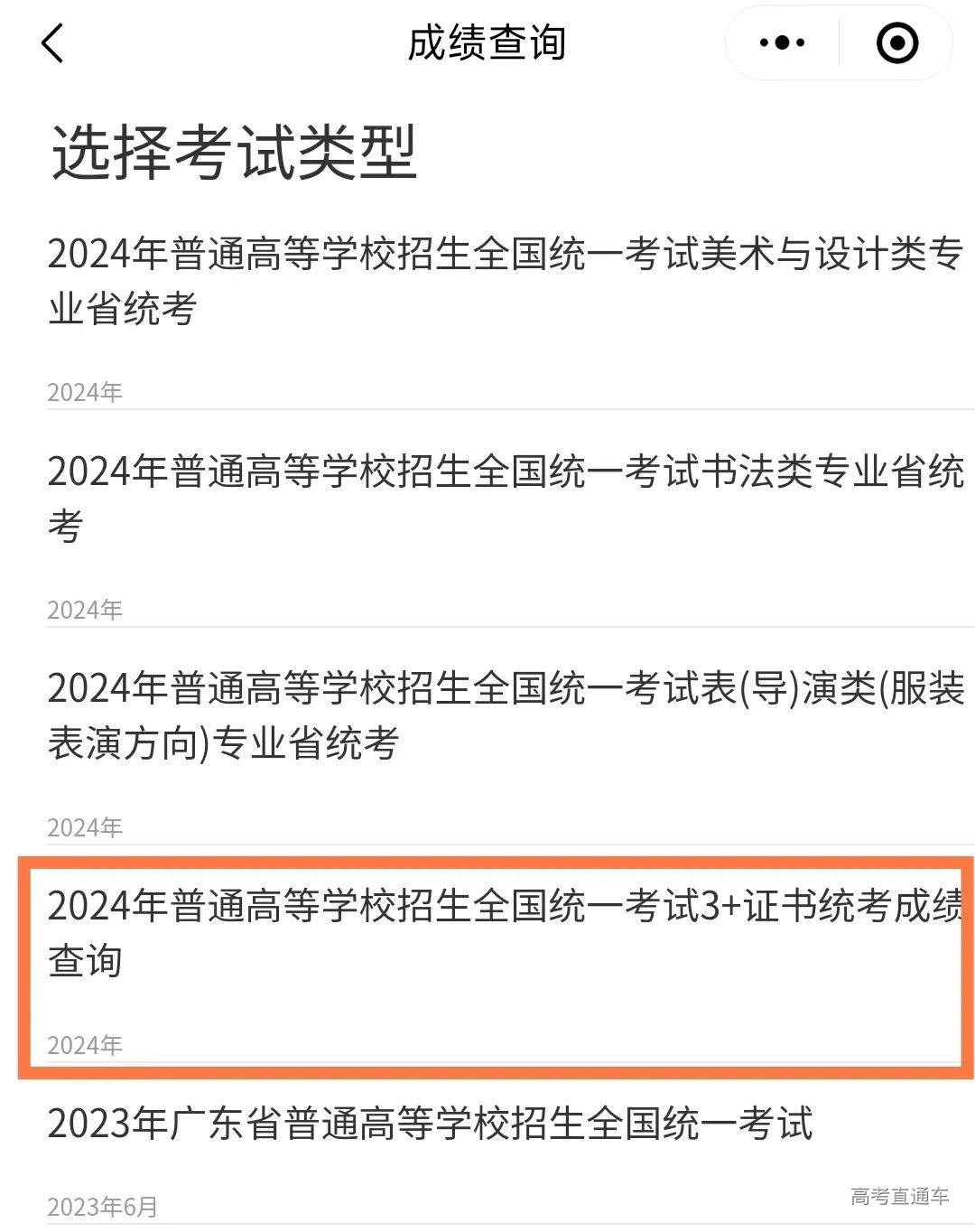The image size is (975, 1232).
Task: Select 2024年美术与设计类专业省统考 entry
Action: (x=487, y=275)
